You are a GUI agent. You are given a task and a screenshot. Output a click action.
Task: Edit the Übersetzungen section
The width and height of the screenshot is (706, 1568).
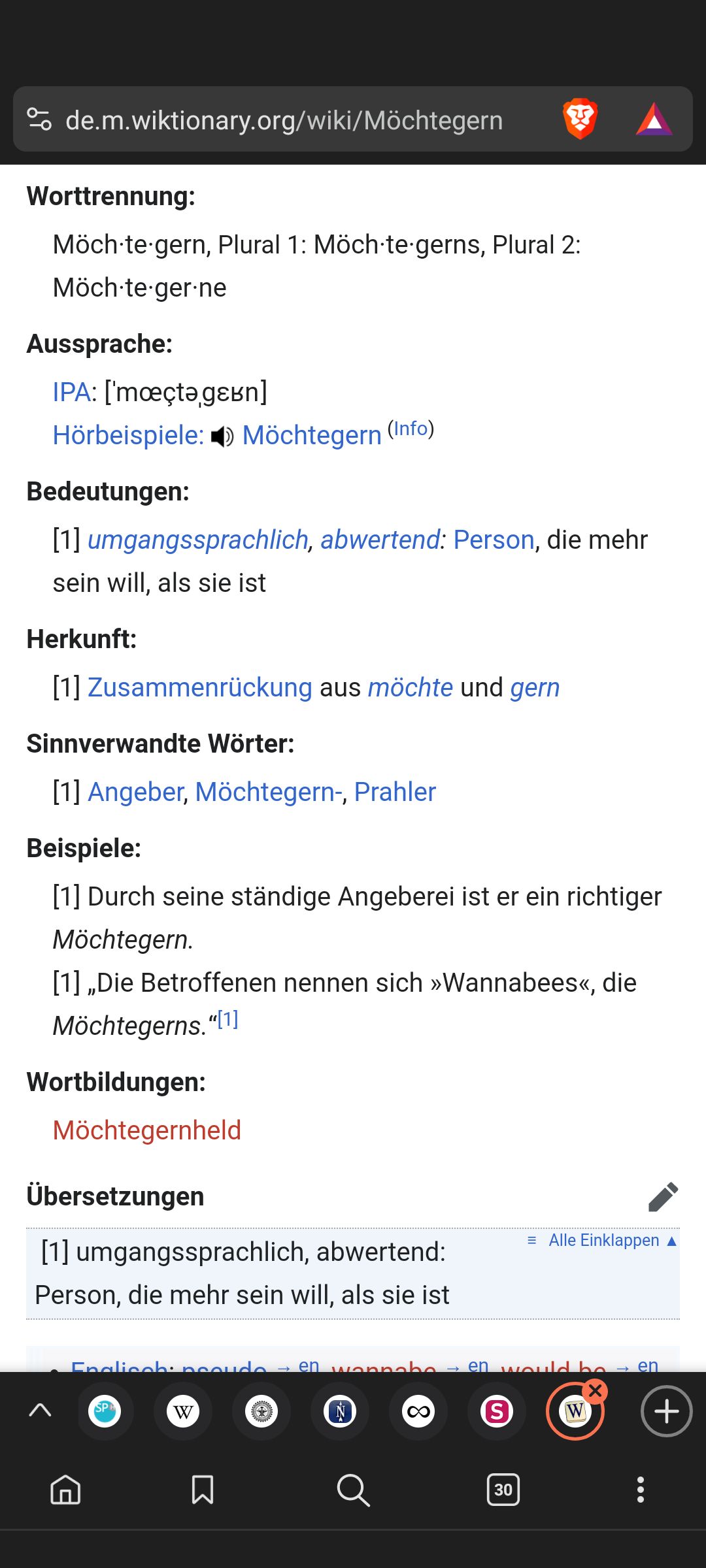(663, 1197)
